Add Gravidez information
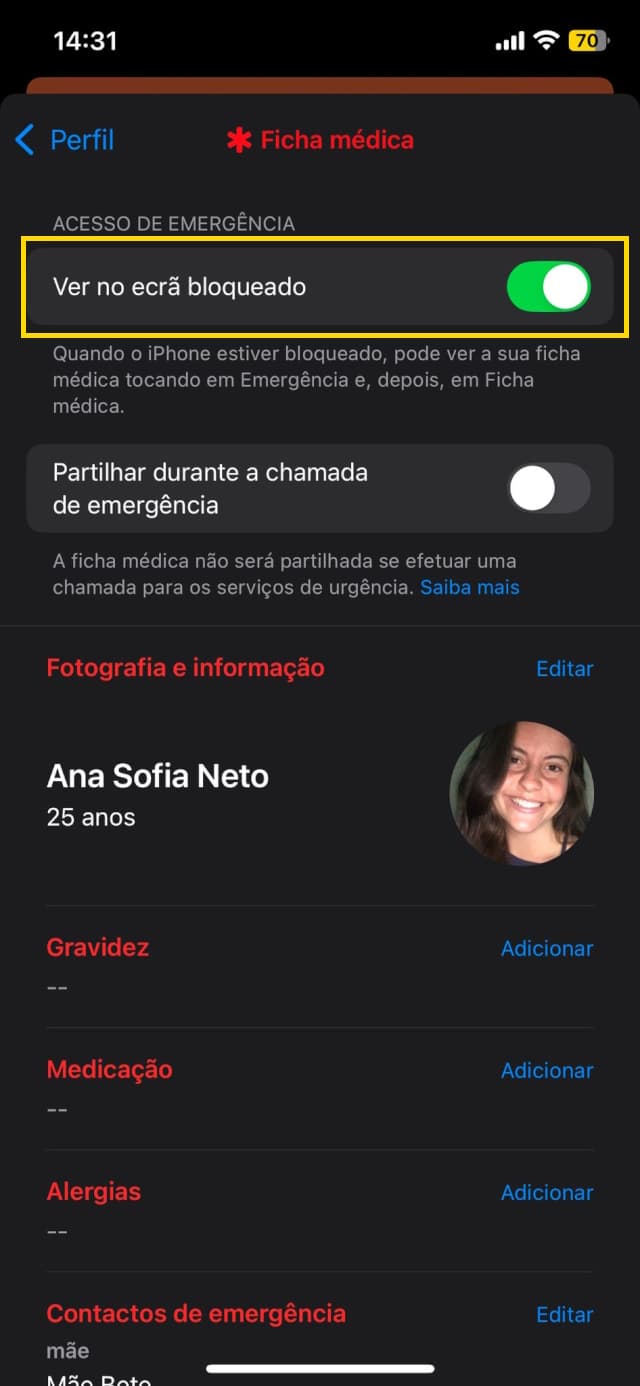Image resolution: width=640 pixels, height=1386 pixels. [546, 949]
